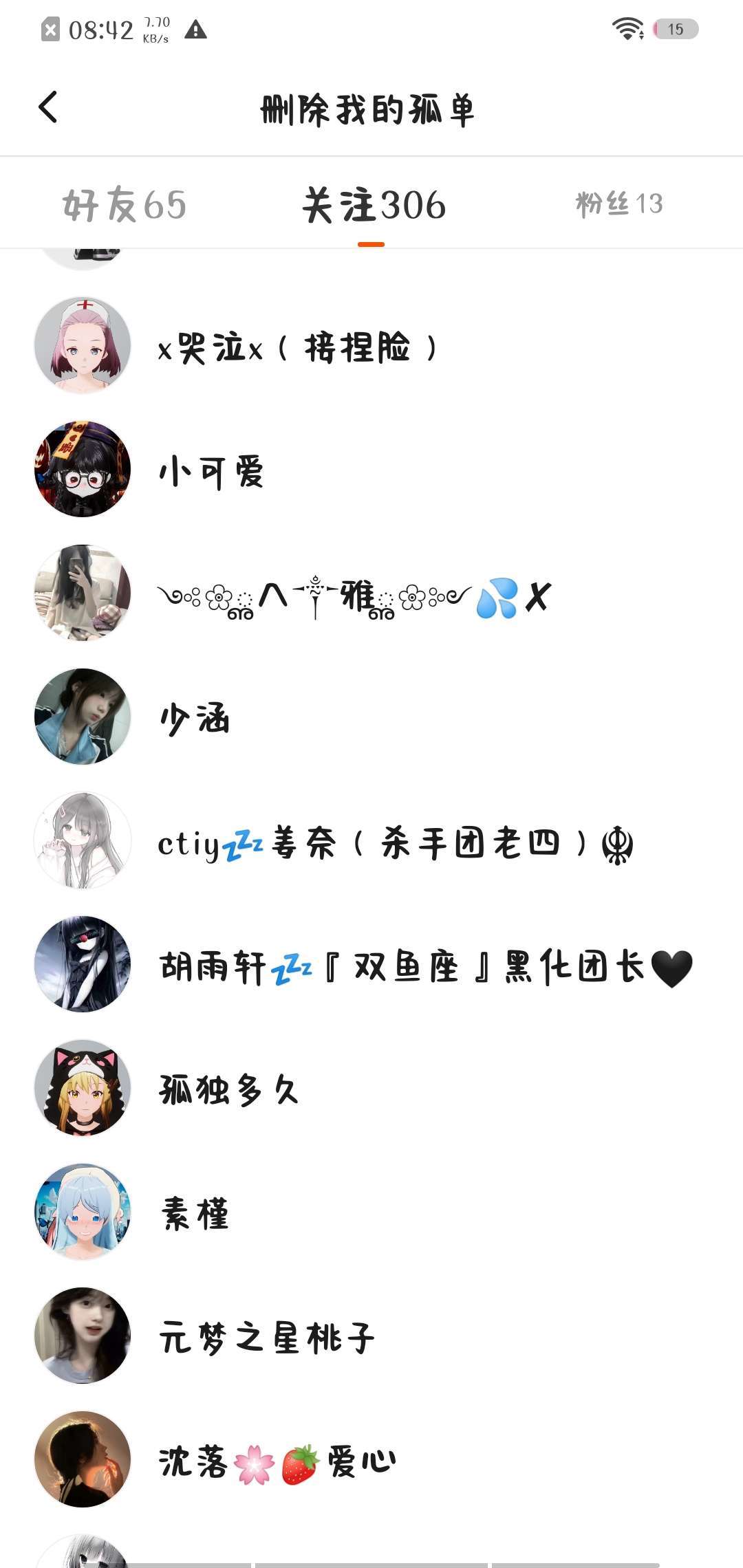Select user 孤独多久
The image size is (743, 1568).
[x=228, y=1091]
